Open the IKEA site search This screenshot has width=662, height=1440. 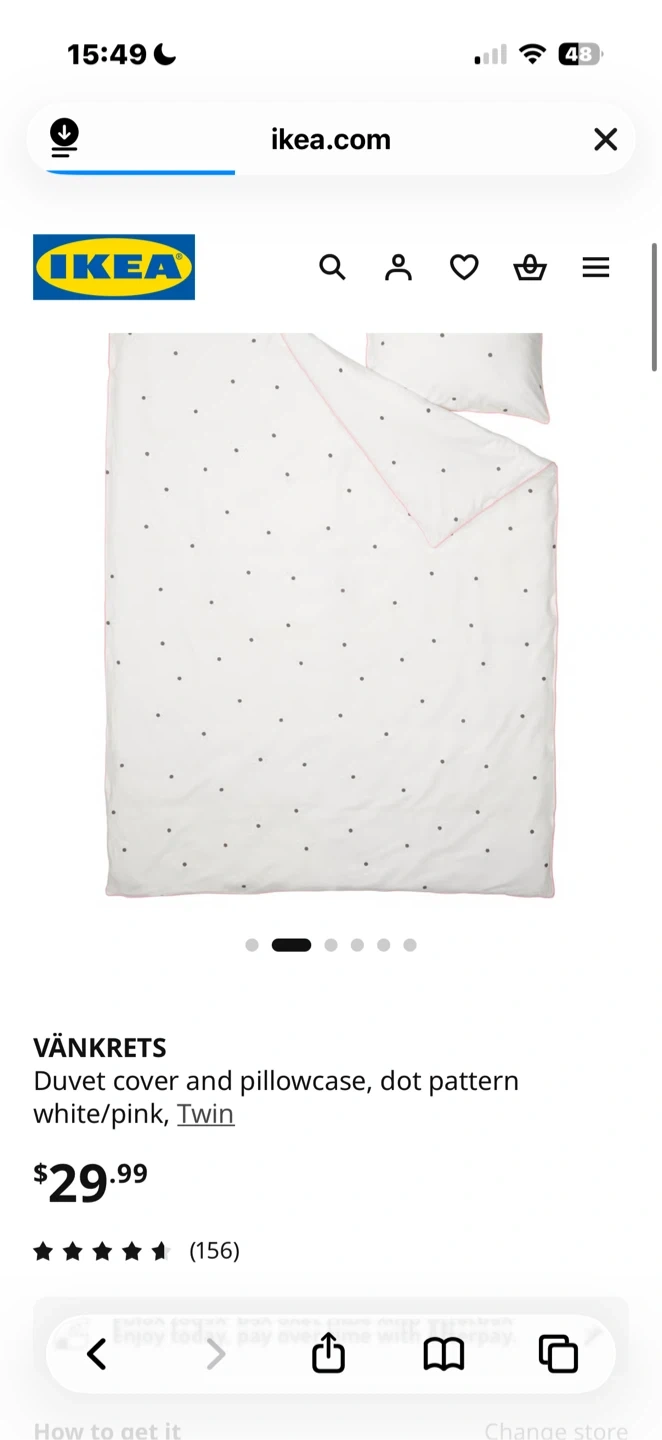pos(332,267)
